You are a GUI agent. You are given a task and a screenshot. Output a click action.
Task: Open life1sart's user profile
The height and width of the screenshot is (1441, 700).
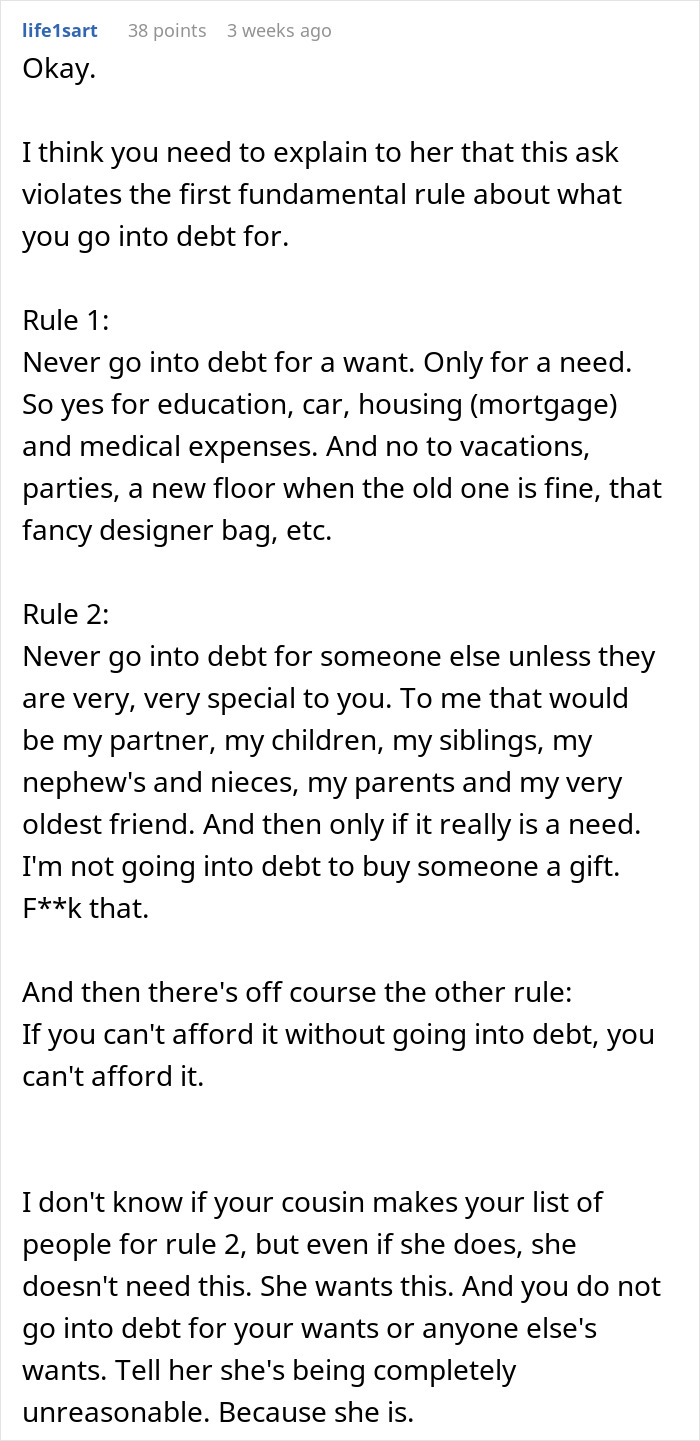pyautogui.click(x=60, y=30)
